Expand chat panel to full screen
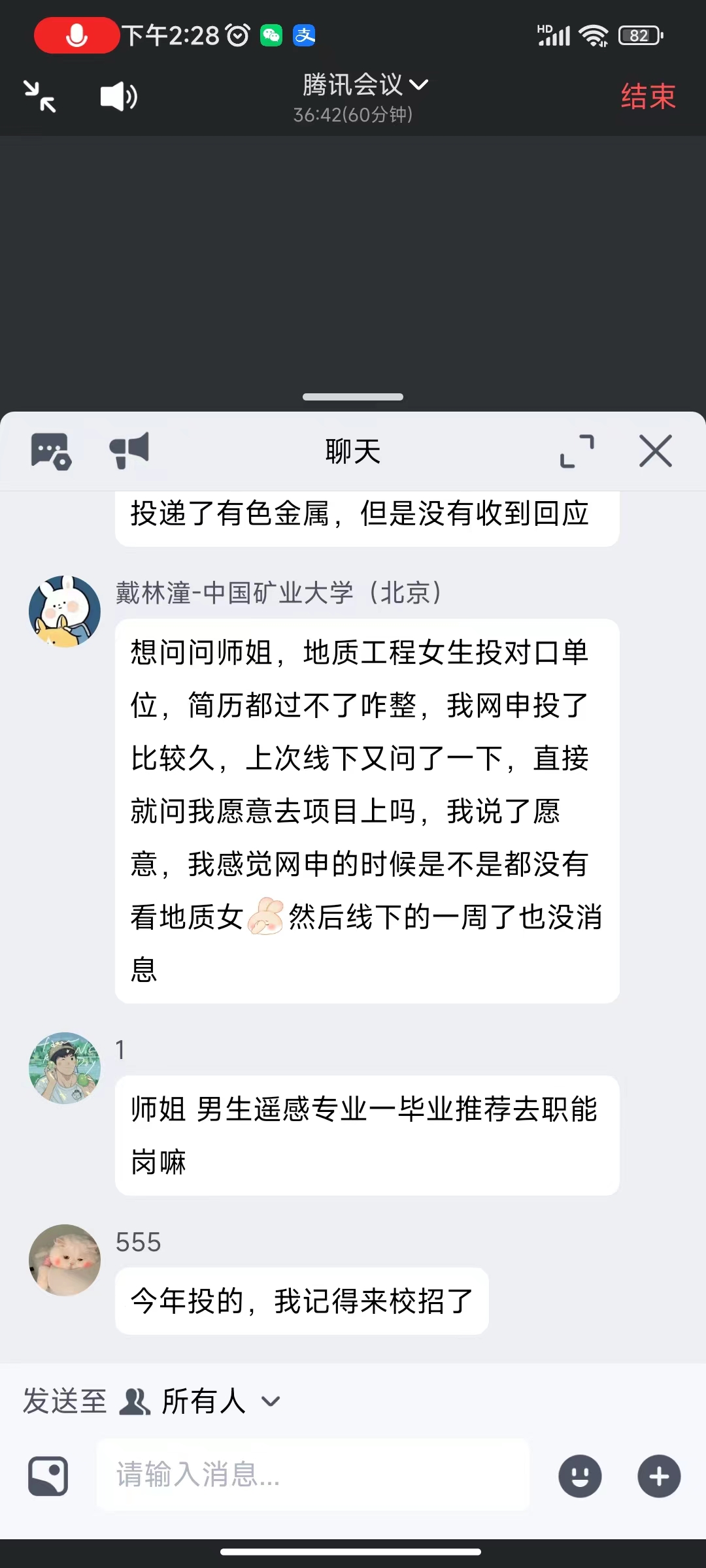 tap(577, 451)
